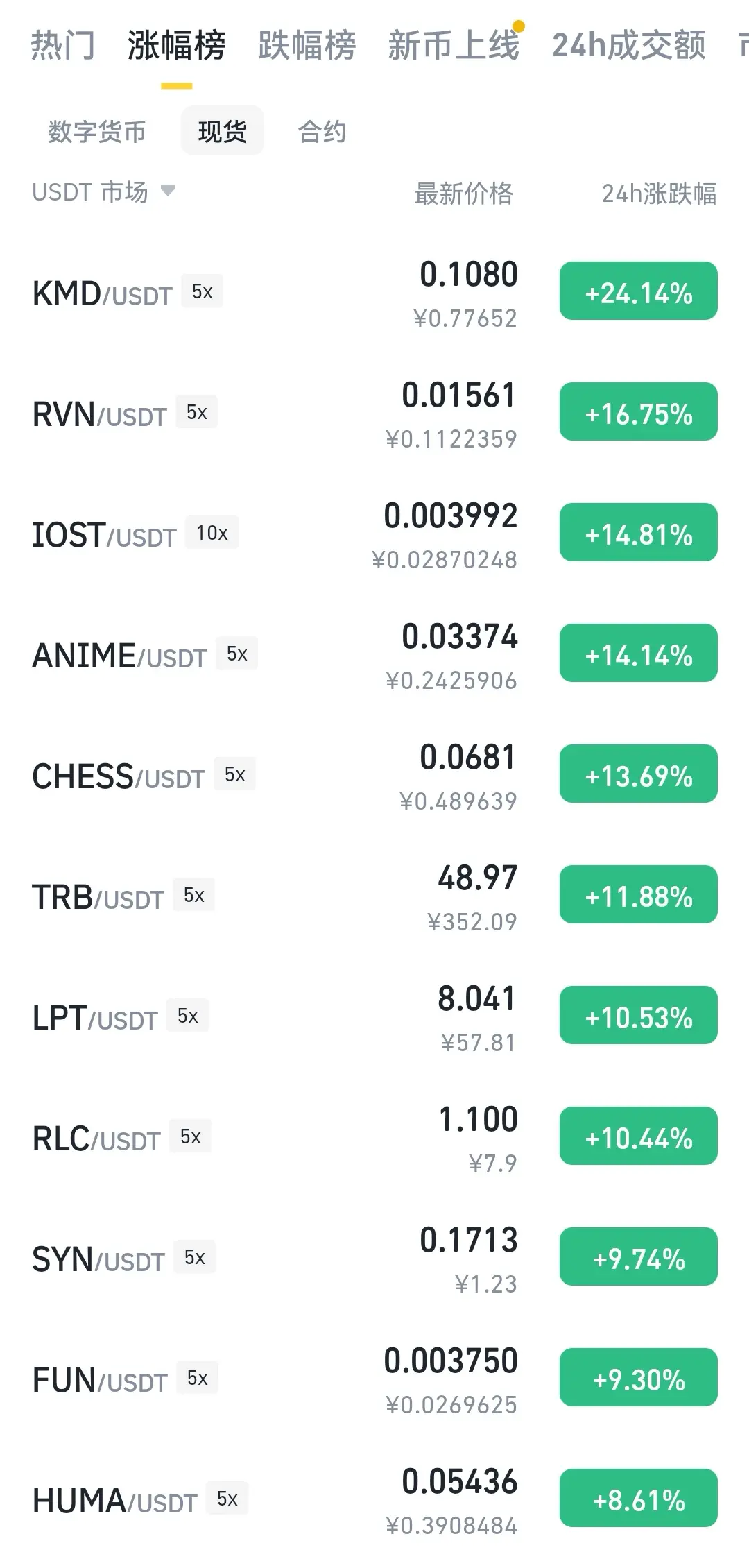Screen dimensions: 749x1568
Task: Expand the USDT 市场 dropdown
Action: click(x=103, y=192)
